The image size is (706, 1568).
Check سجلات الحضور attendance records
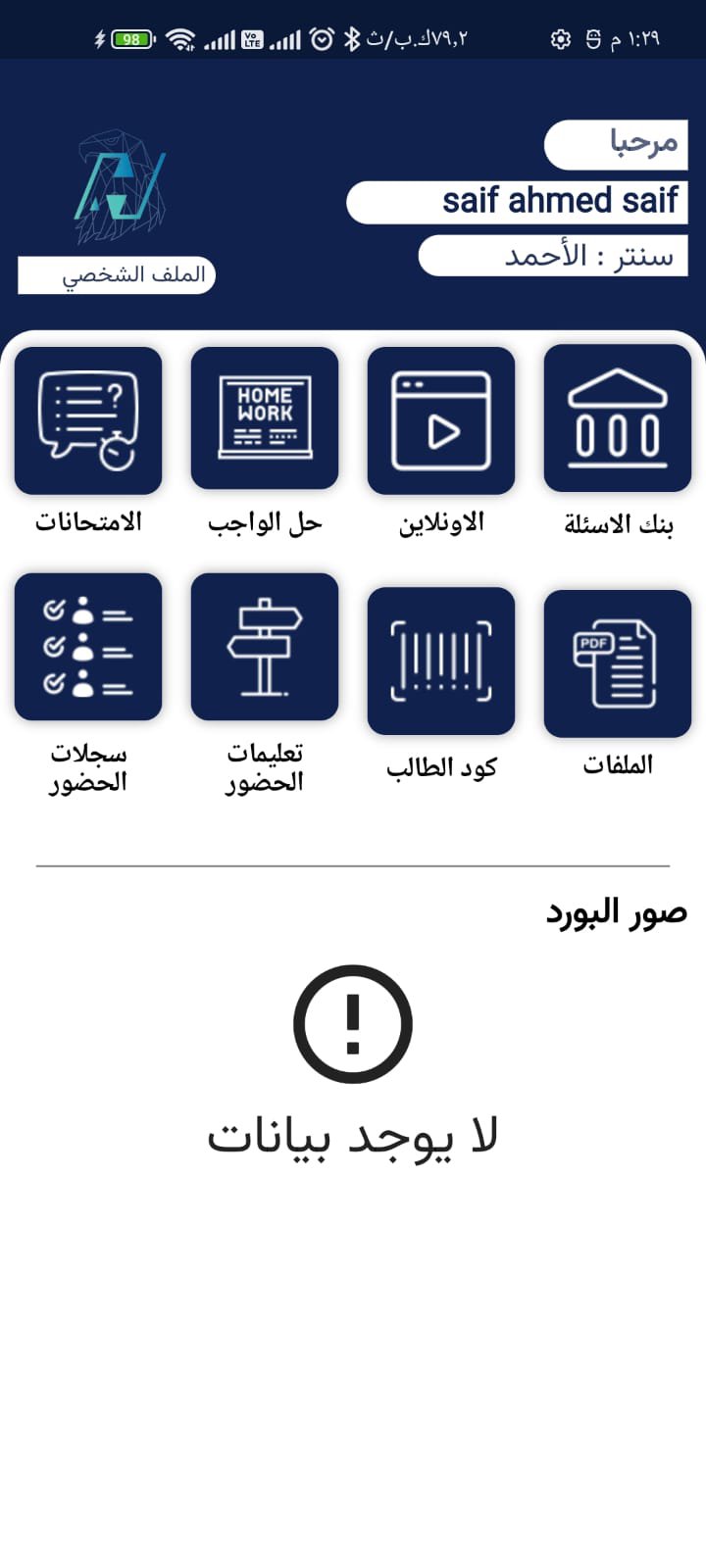[x=88, y=647]
